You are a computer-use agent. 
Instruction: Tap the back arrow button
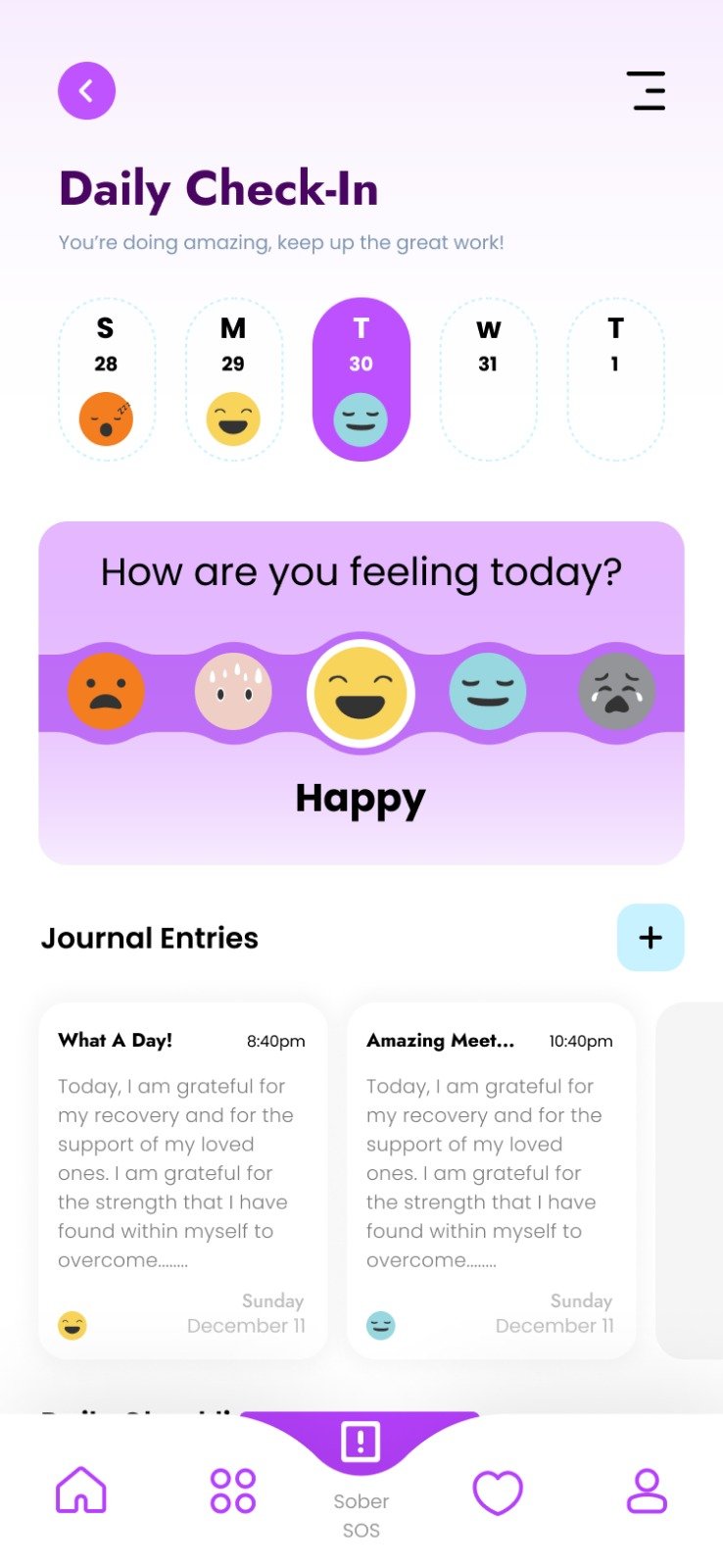(86, 90)
